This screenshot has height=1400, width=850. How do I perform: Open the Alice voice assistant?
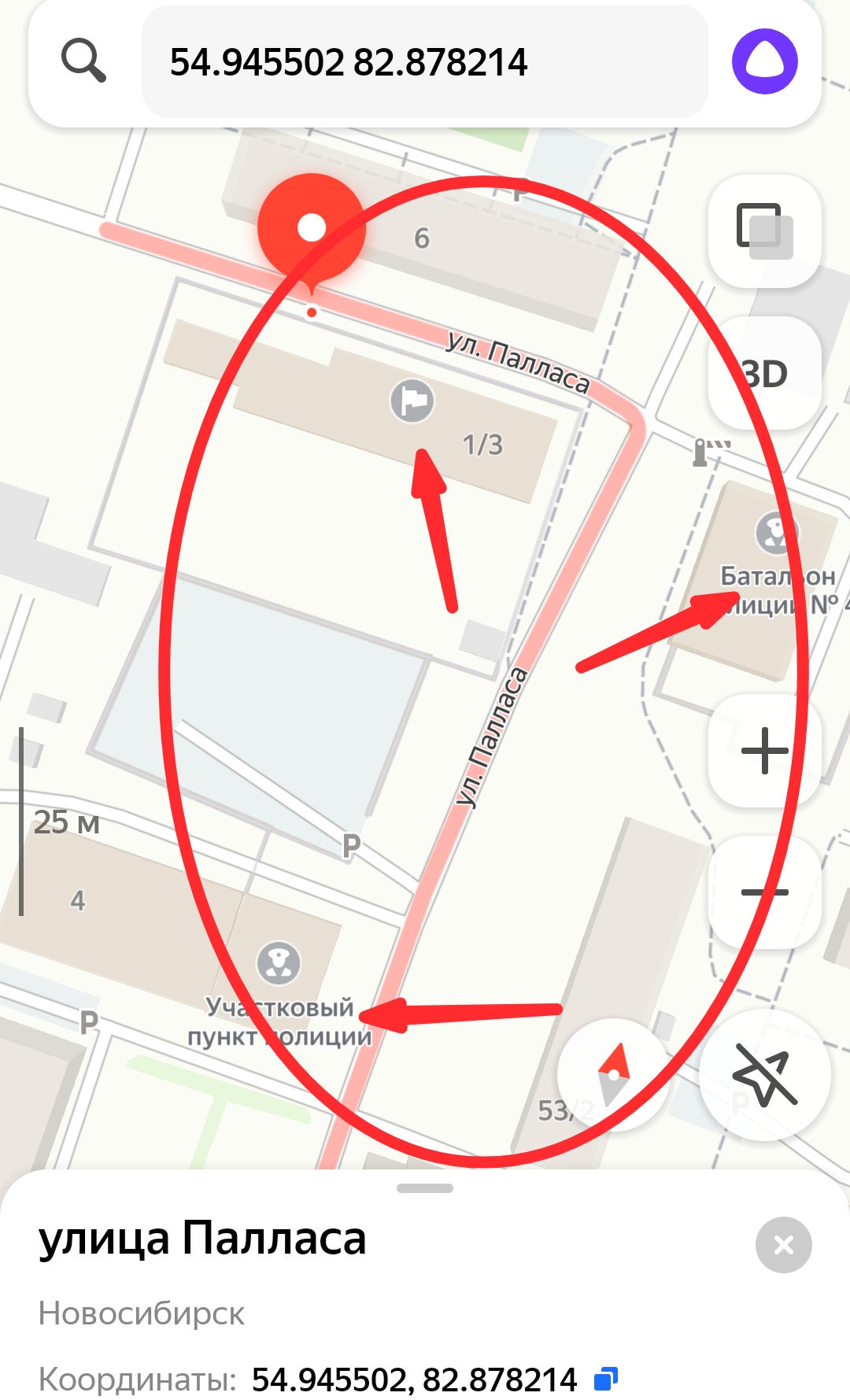(764, 62)
